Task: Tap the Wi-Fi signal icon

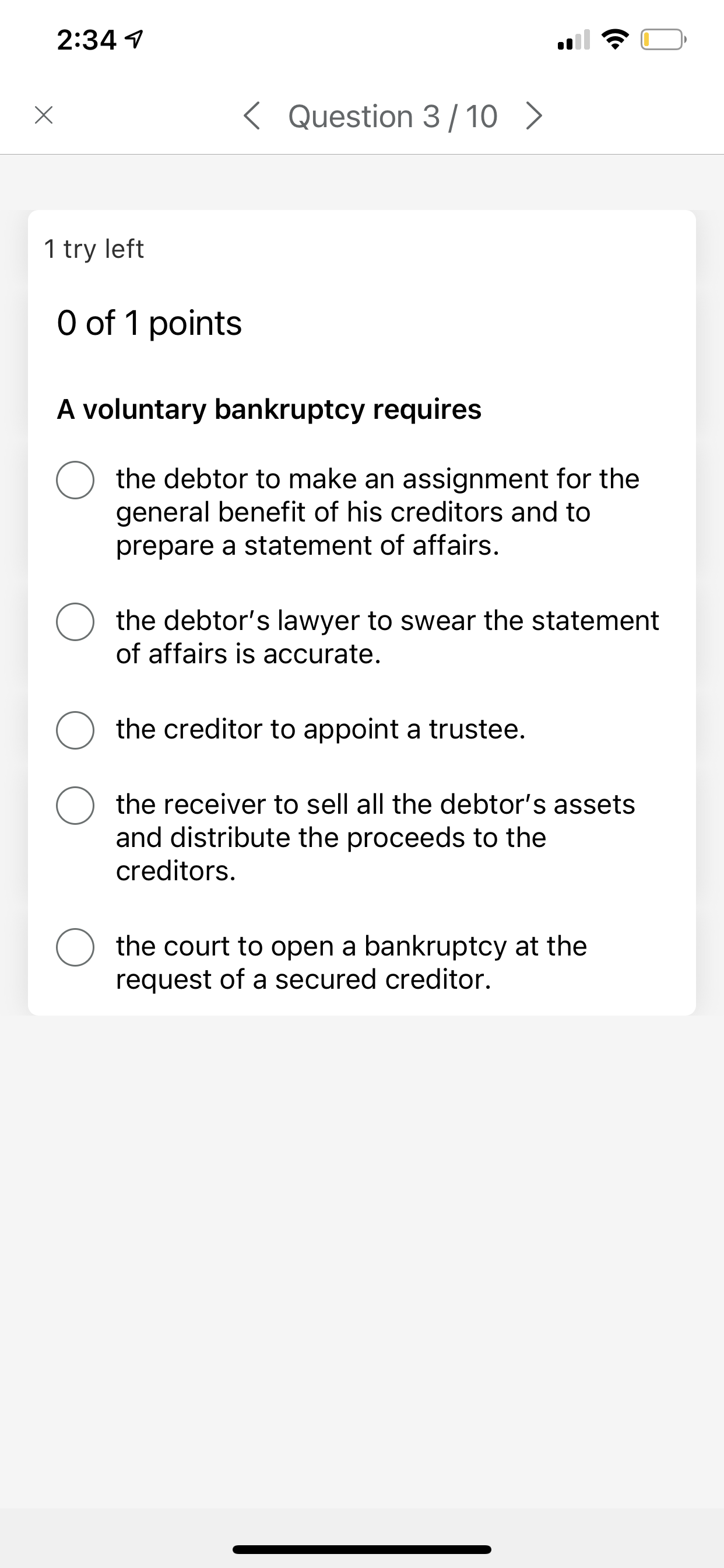Action: 616,40
